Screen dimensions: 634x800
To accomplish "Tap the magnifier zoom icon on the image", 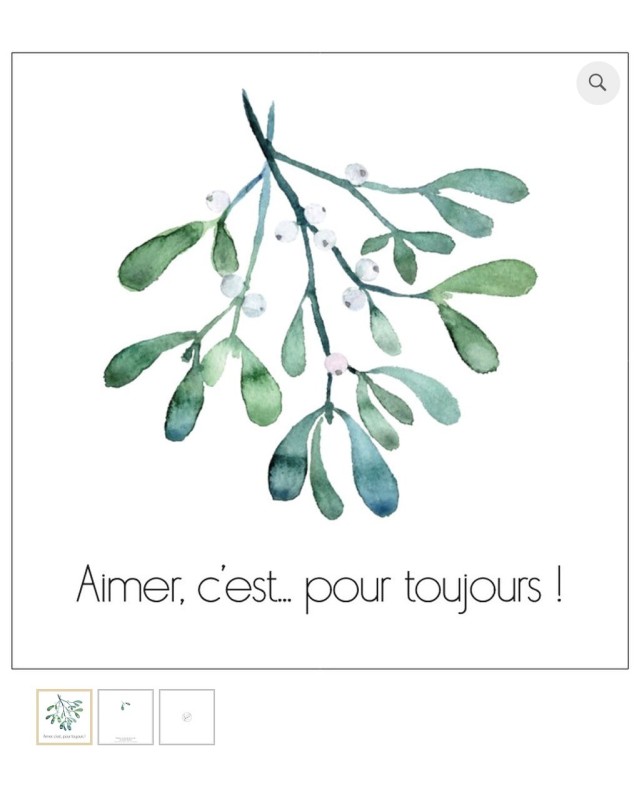I will 597,83.
